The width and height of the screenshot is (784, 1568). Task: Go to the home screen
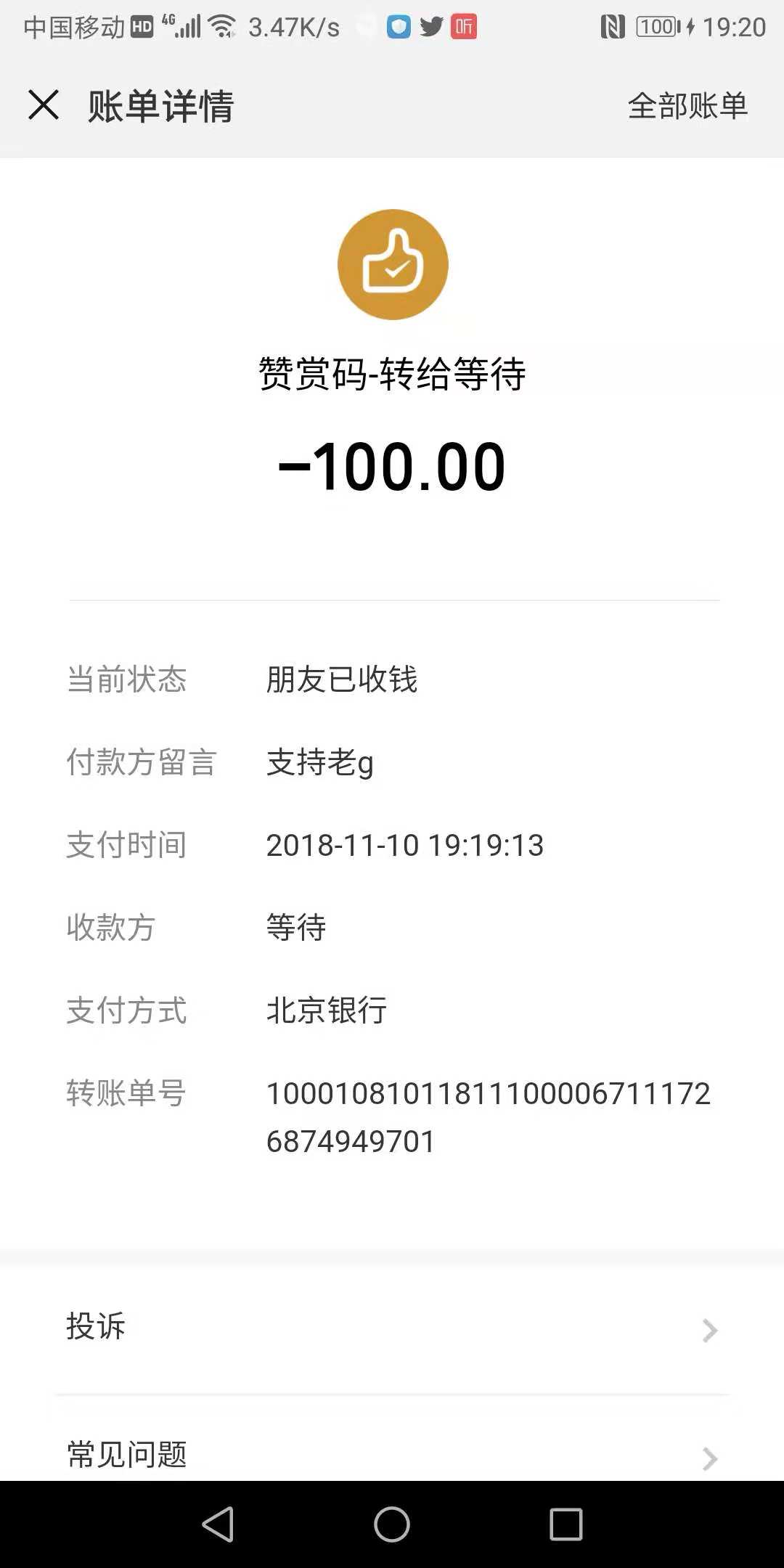392,1524
